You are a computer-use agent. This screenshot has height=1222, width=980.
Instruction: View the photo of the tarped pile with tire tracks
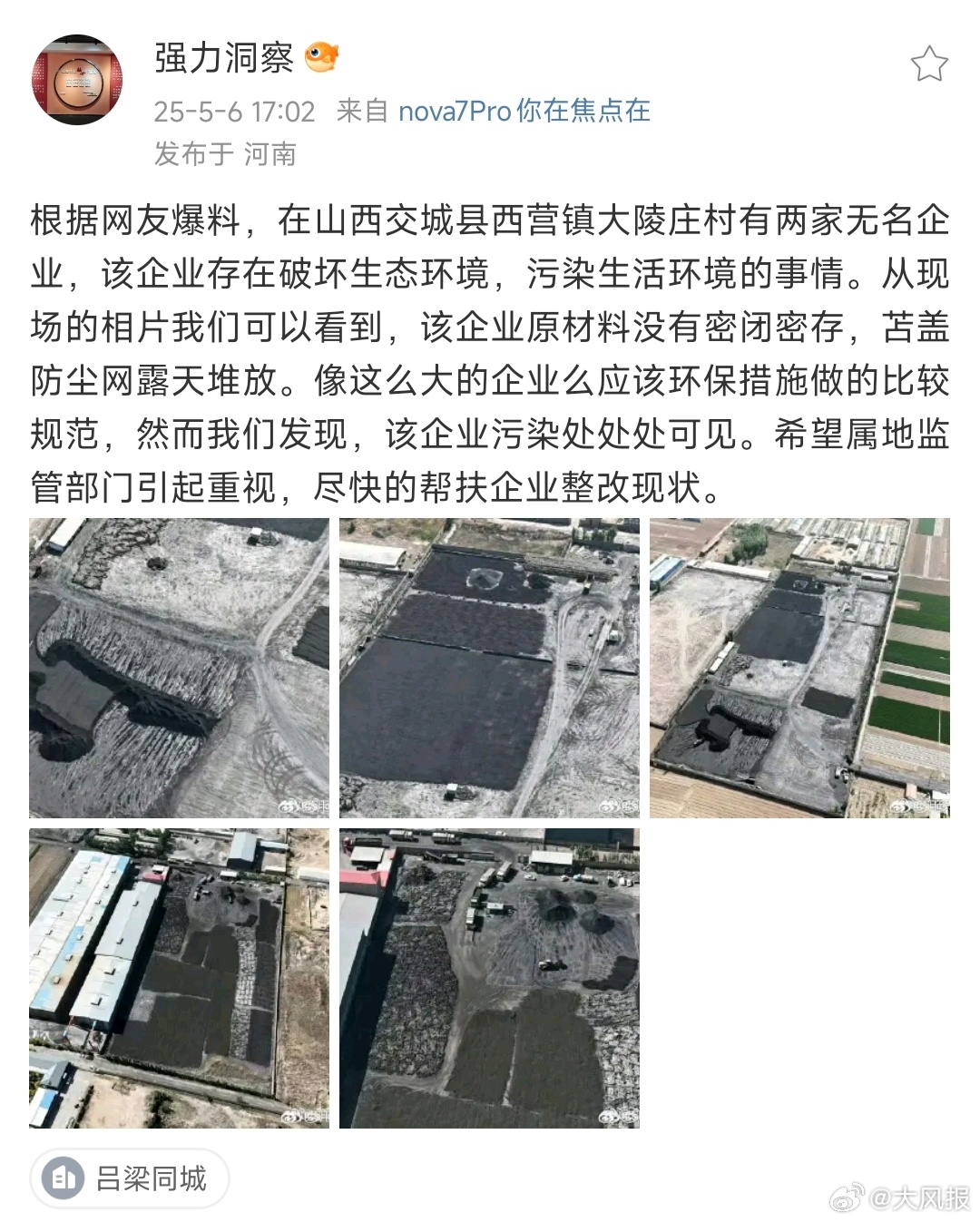pyautogui.click(x=179, y=668)
